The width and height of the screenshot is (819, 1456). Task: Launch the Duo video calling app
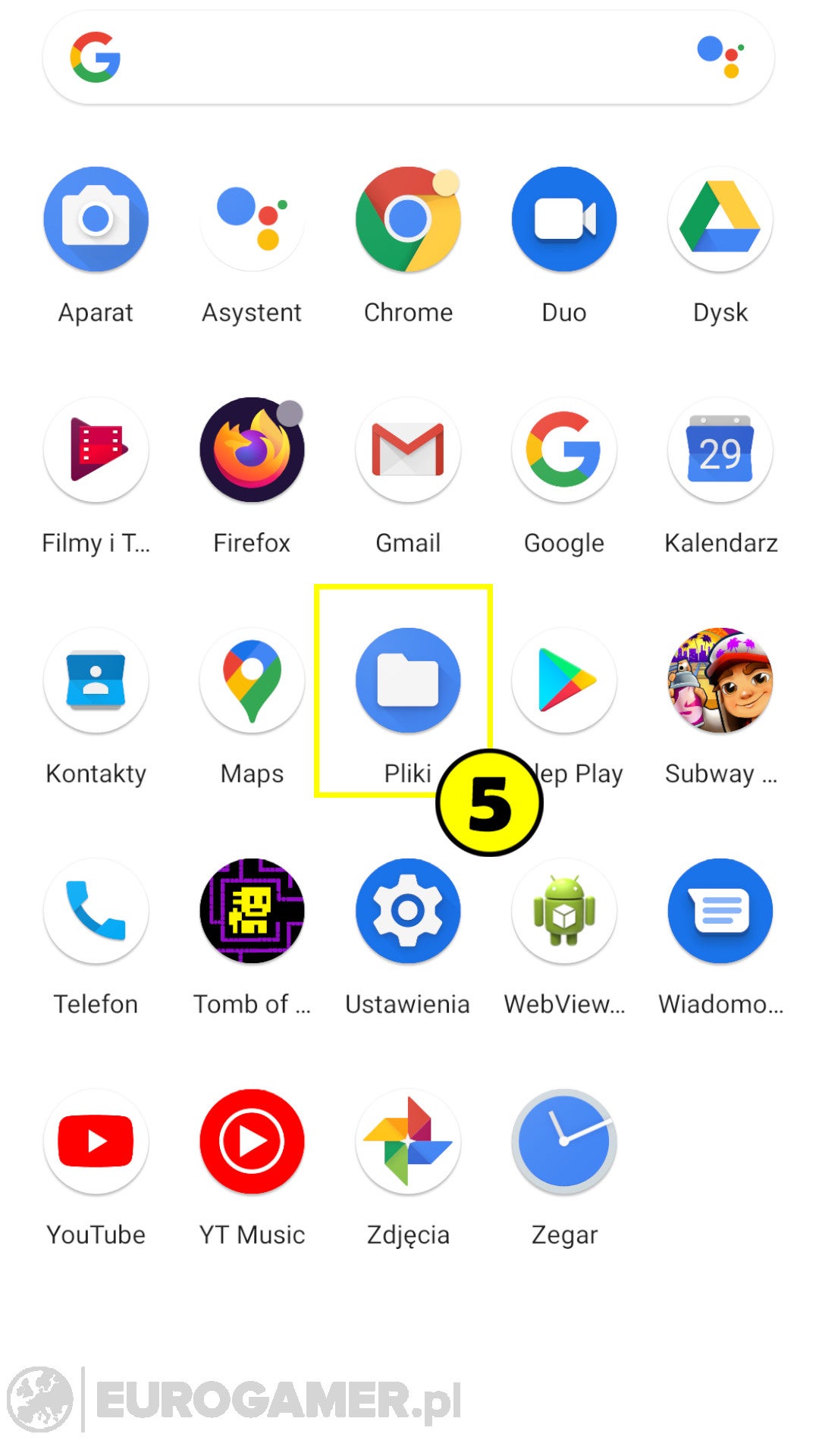click(x=564, y=220)
